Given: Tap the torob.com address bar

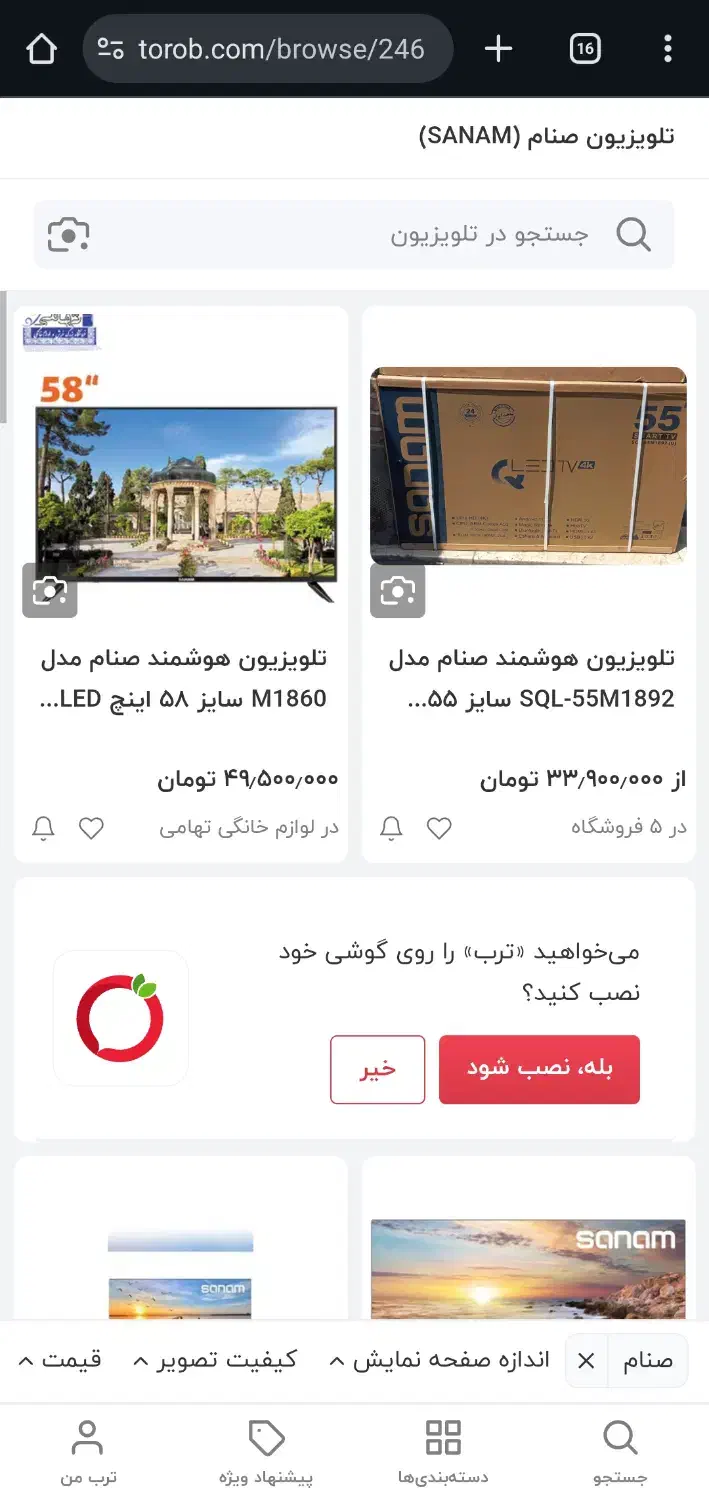Looking at the screenshot, I should click(268, 49).
